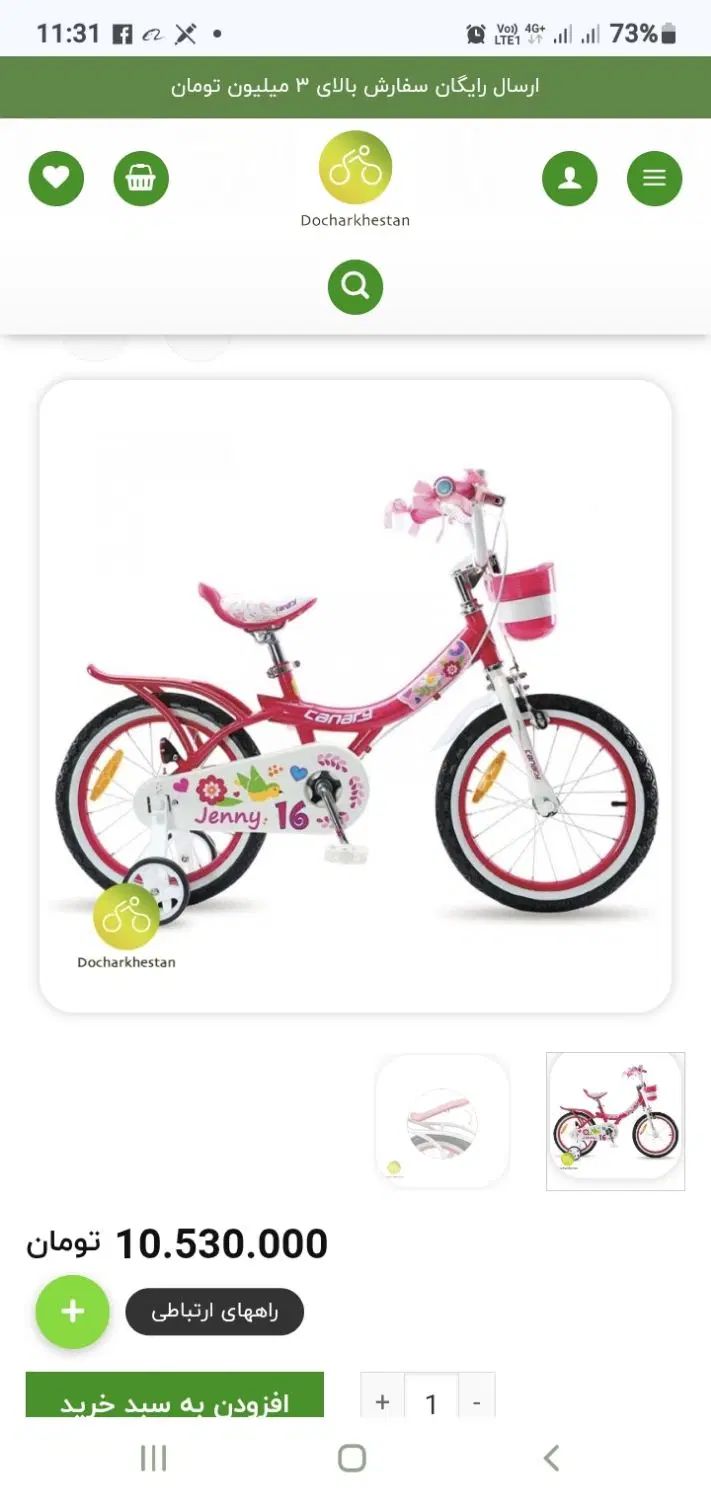Select the full bicycle thumbnail
711x1500 pixels.
[615, 1121]
